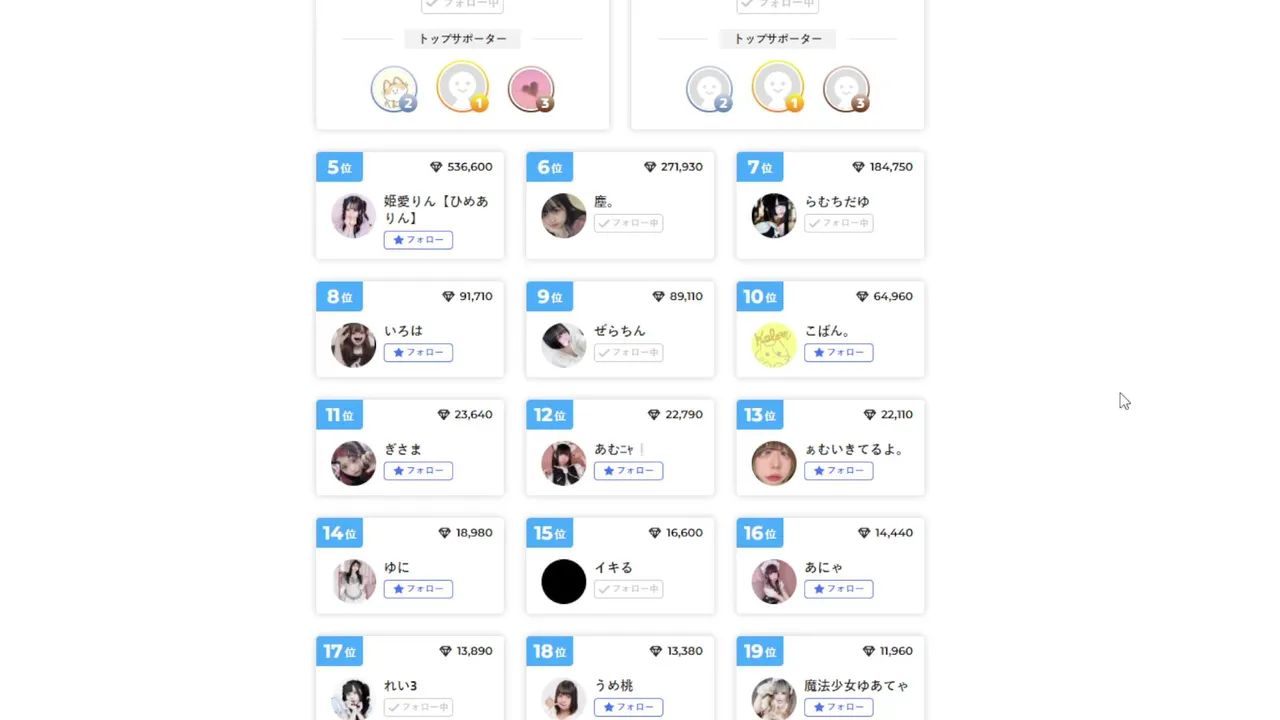Image resolution: width=1280 pixels, height=720 pixels.
Task: Follow 魔法少女ゆあてゃ
Action: (838, 707)
